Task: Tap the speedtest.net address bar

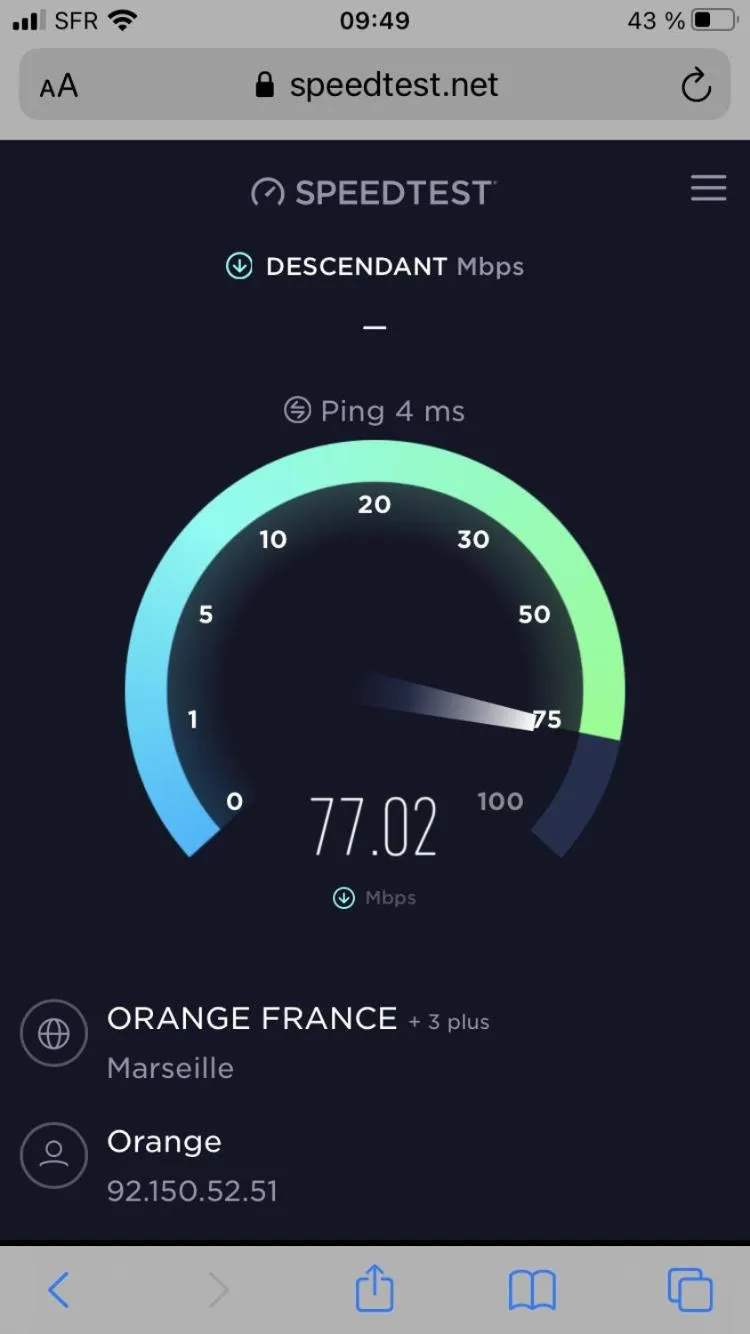Action: click(x=376, y=86)
